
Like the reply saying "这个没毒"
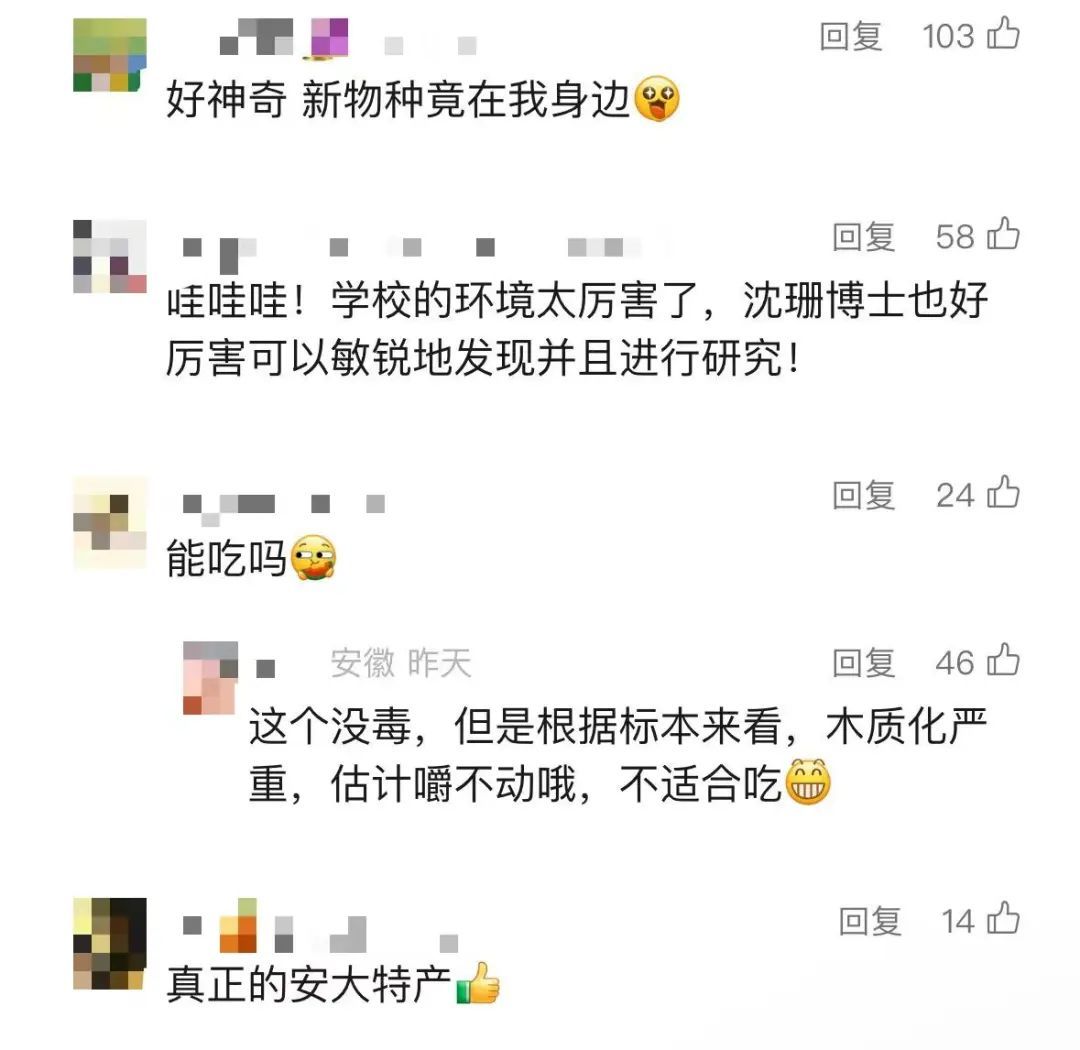pos(1003,661)
